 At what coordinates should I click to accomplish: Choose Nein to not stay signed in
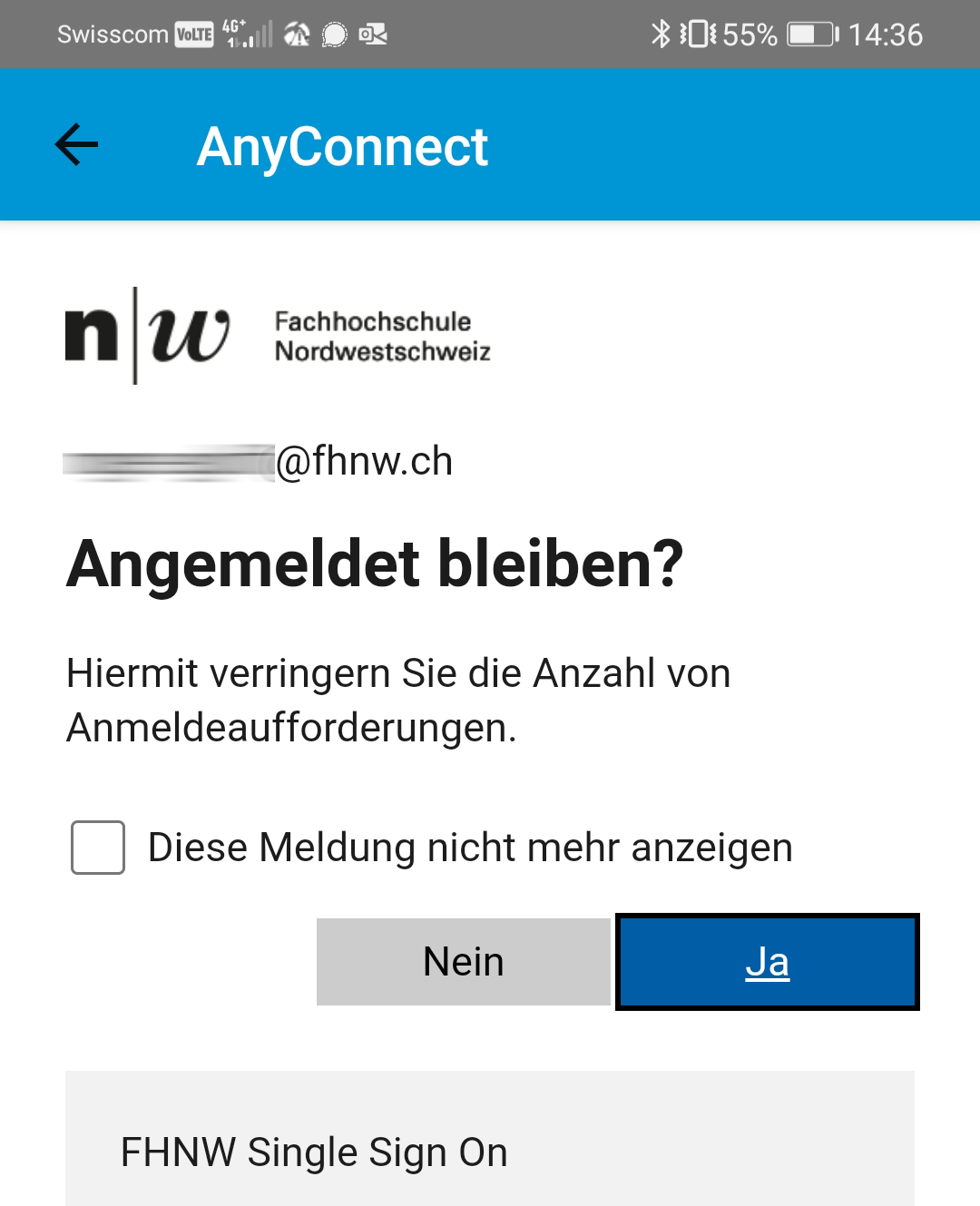(463, 962)
